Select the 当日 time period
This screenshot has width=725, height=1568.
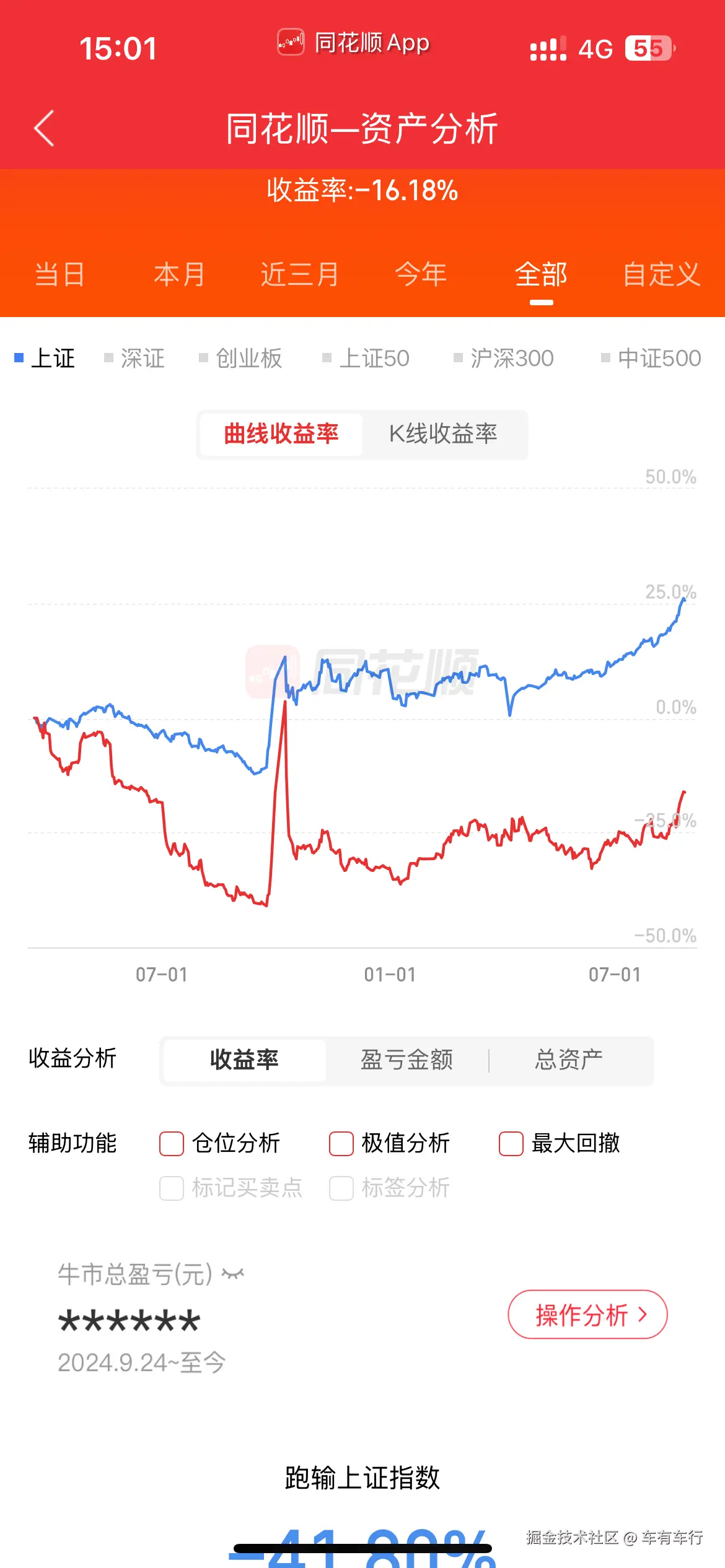tap(59, 274)
